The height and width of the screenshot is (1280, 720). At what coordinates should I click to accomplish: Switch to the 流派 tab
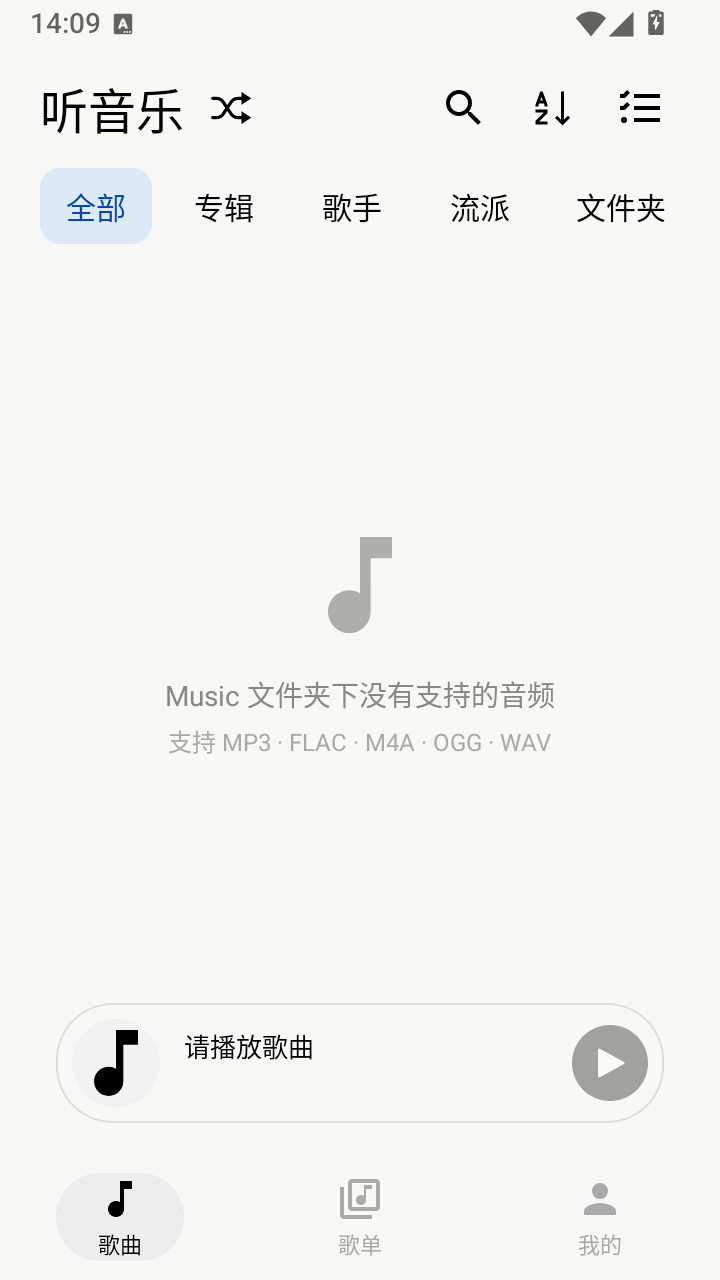[x=480, y=208]
